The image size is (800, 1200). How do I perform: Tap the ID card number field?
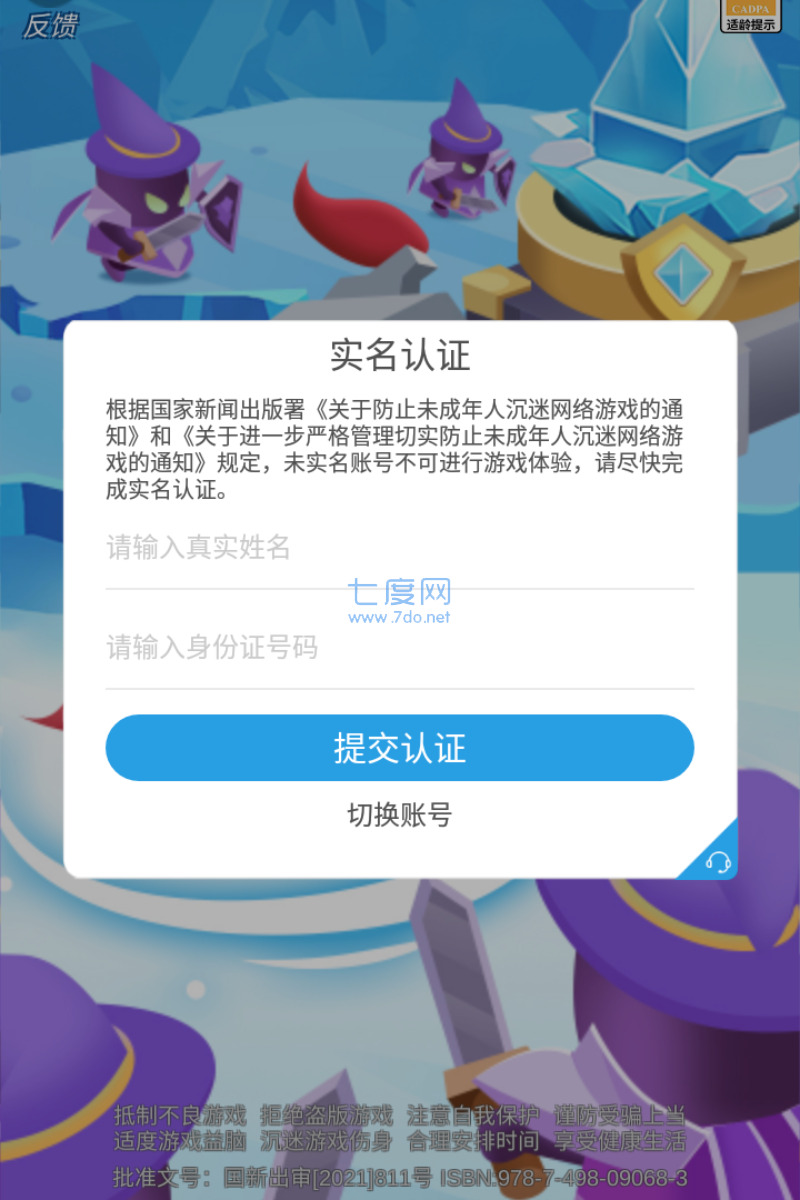398,648
